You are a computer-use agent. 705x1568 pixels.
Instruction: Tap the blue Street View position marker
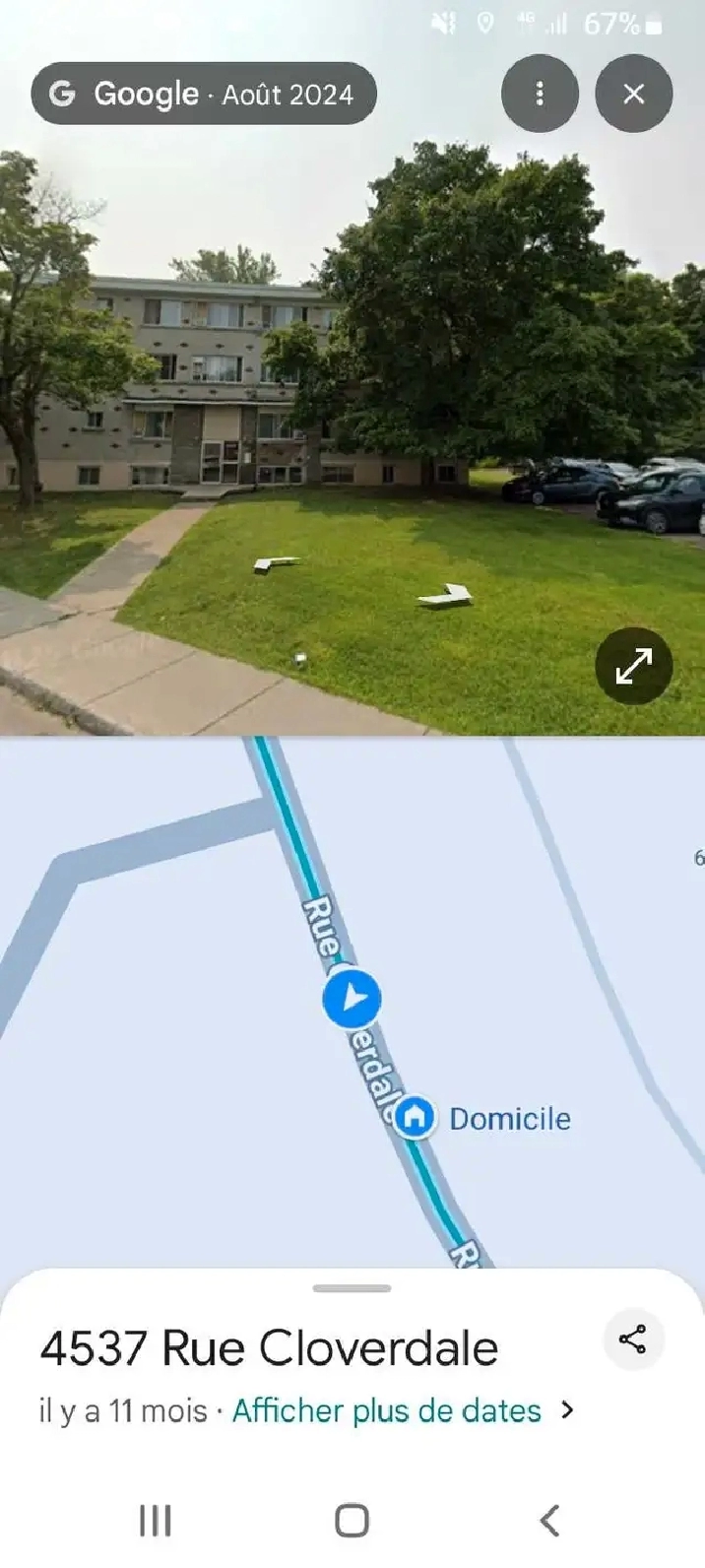352,999
